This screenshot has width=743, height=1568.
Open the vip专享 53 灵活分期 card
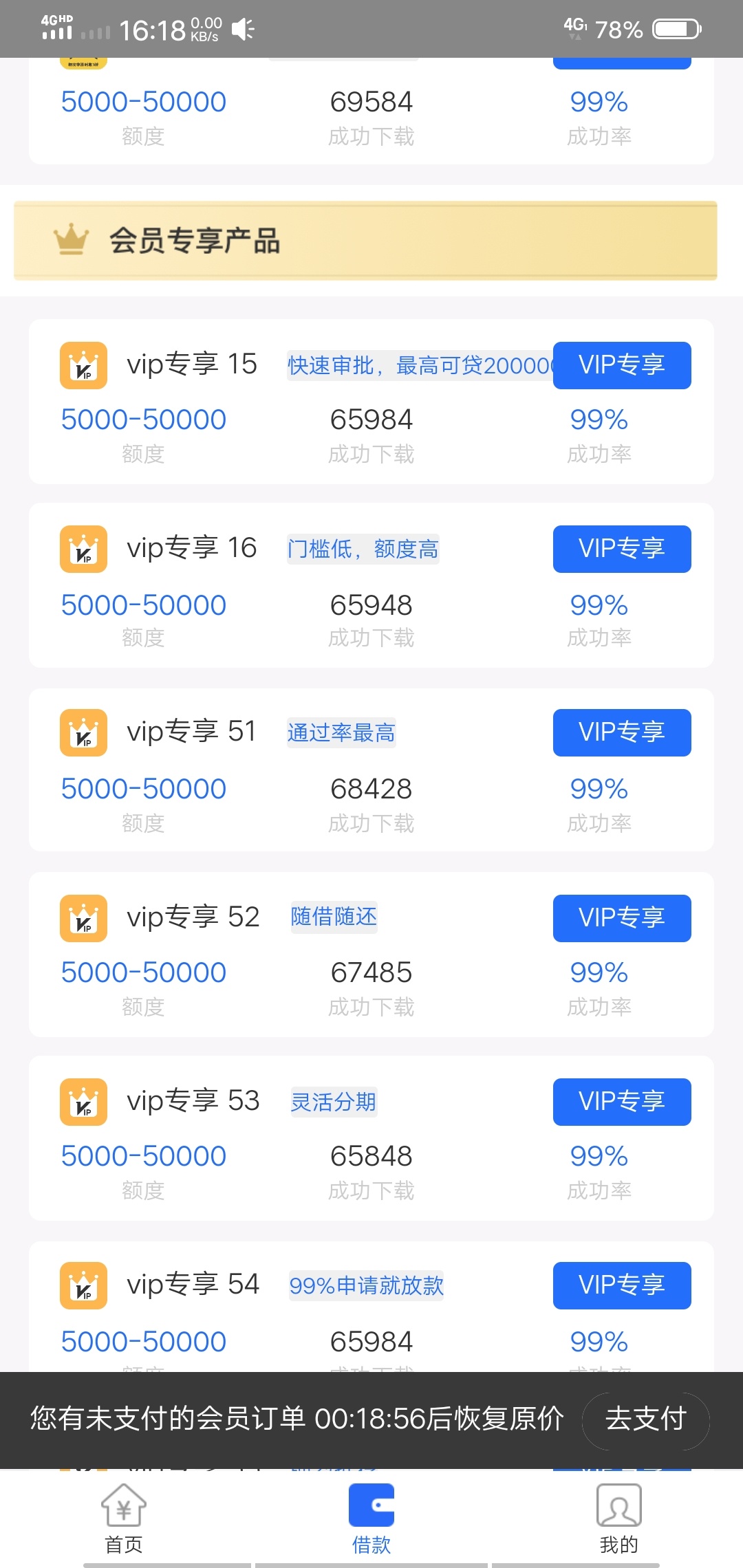click(371, 1138)
